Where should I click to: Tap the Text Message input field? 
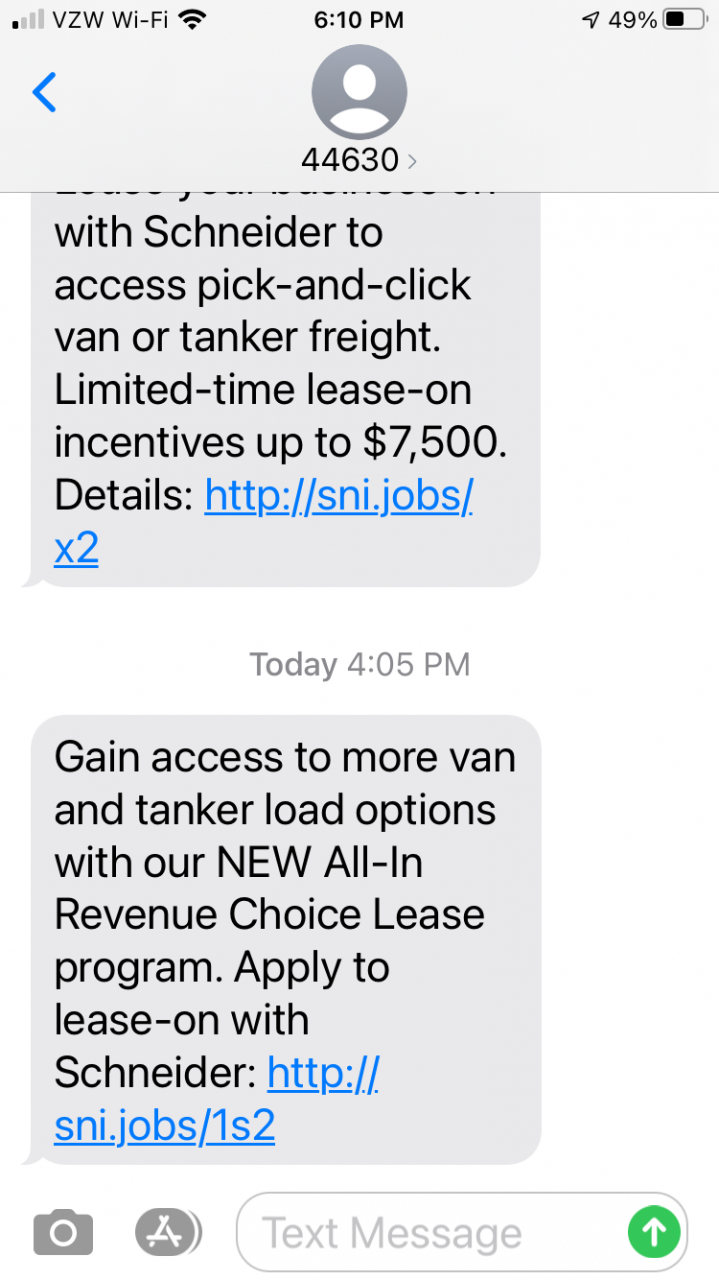(x=430, y=1233)
